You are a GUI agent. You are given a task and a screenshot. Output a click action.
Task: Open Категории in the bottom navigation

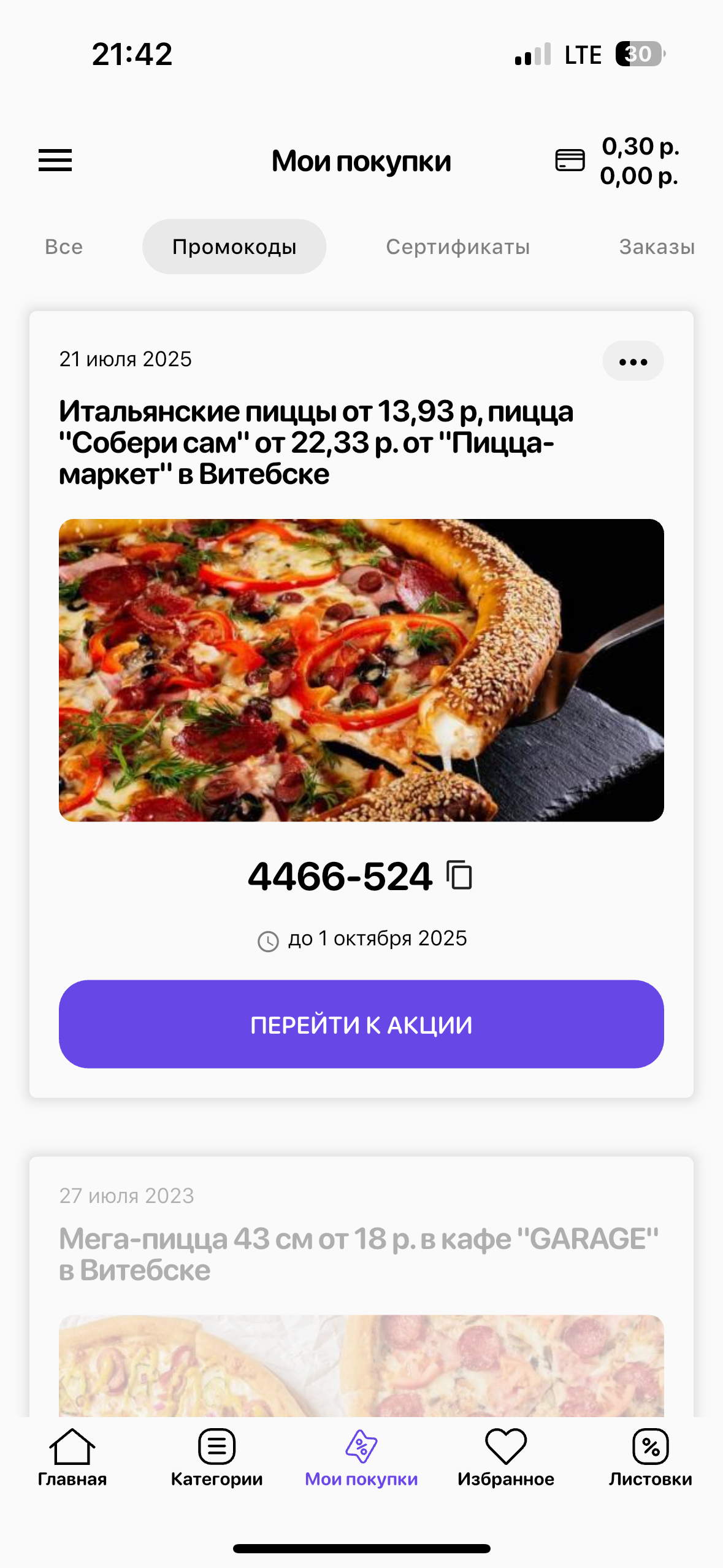click(x=216, y=1458)
